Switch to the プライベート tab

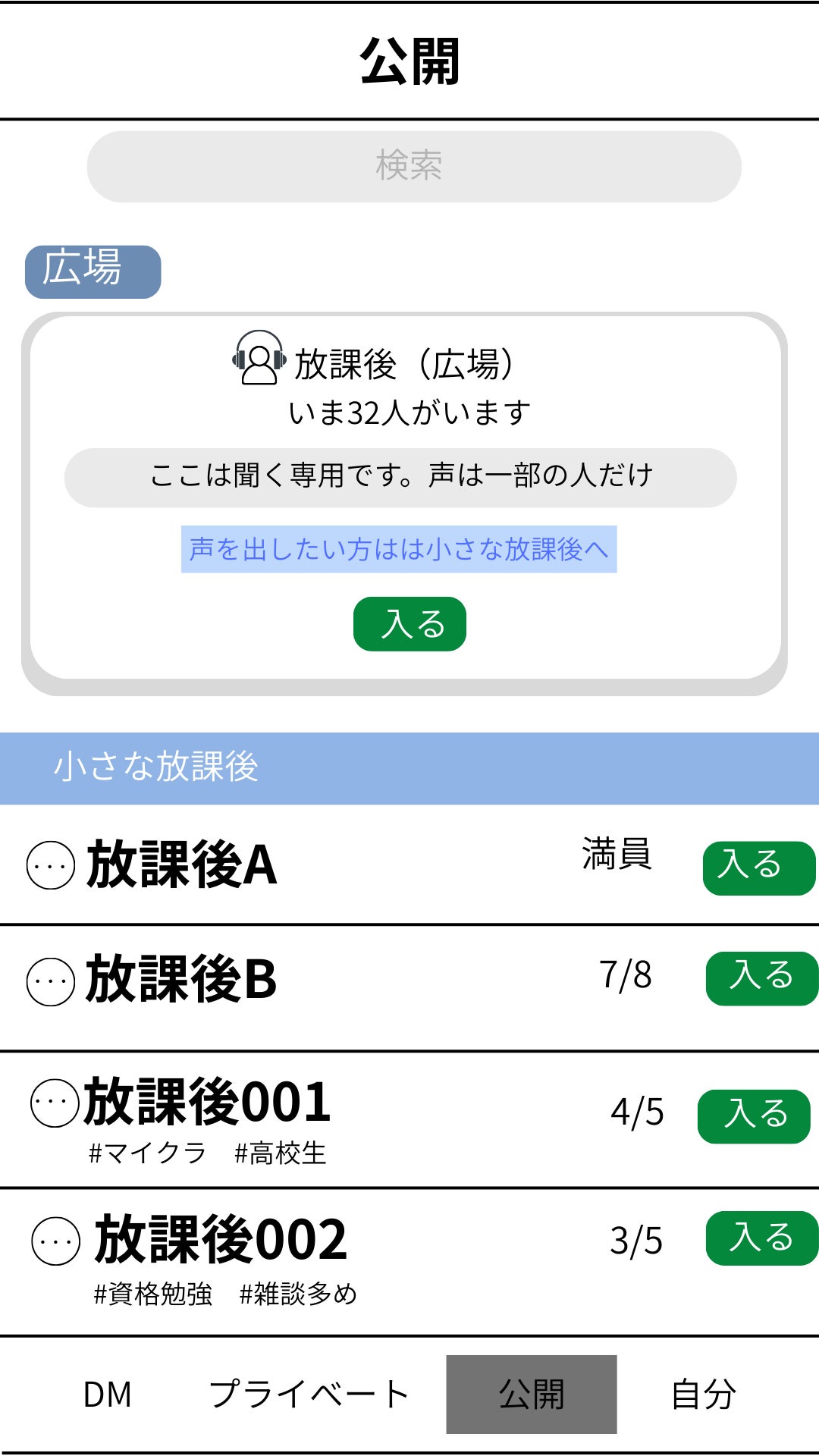coord(309,1395)
